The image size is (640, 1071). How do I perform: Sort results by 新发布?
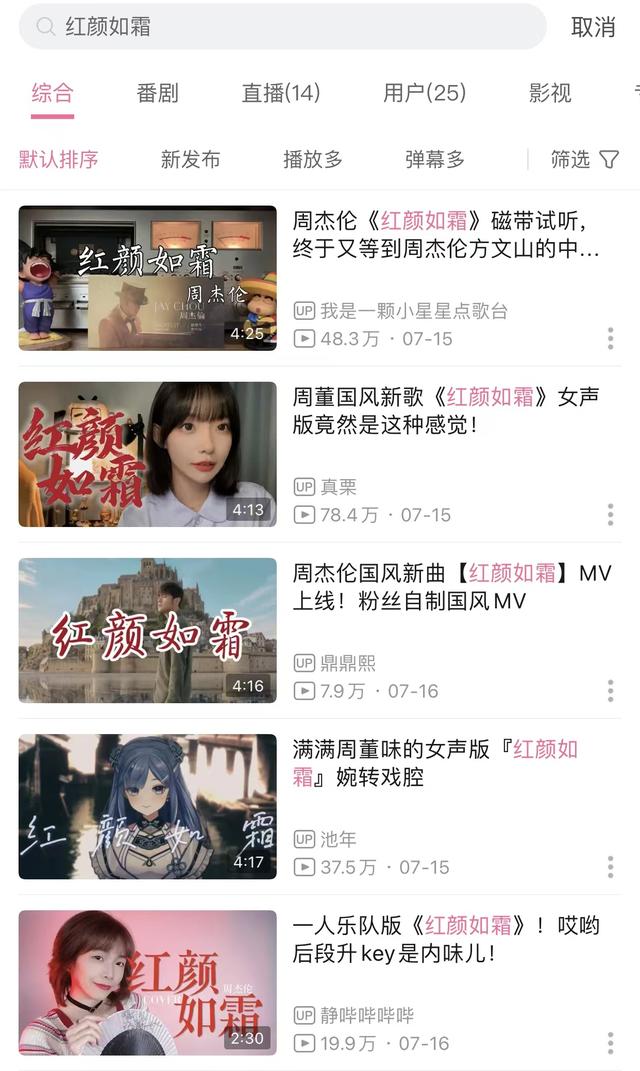(190, 159)
